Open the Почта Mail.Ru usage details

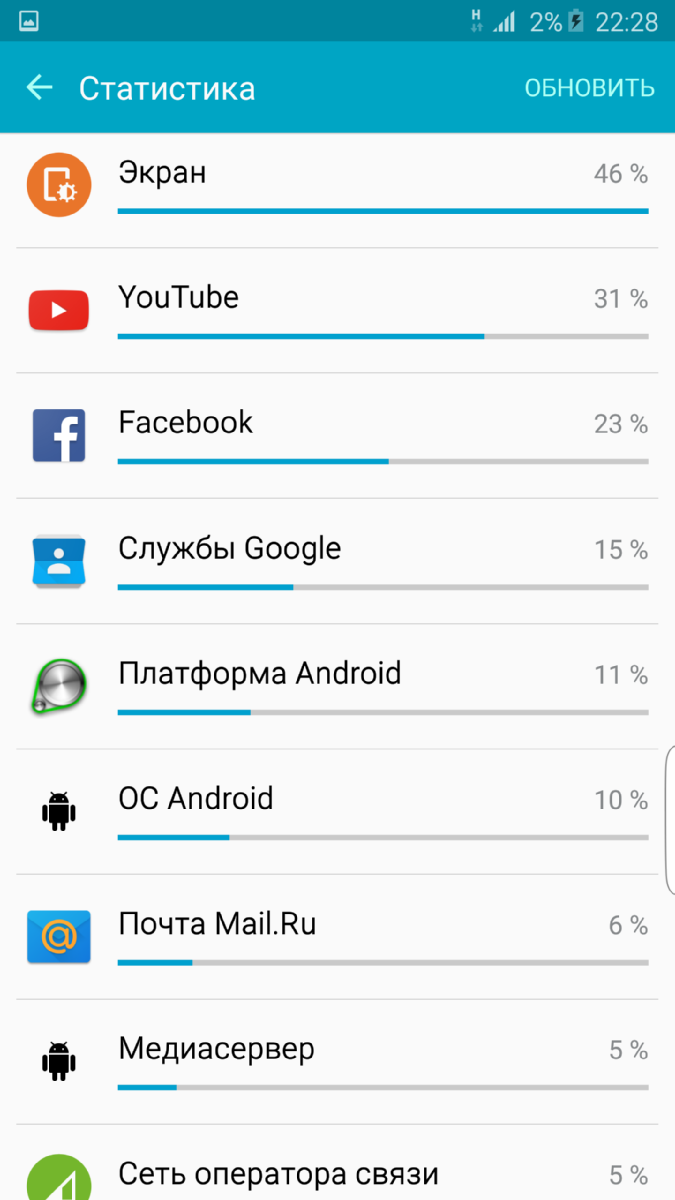pyautogui.click(x=337, y=936)
